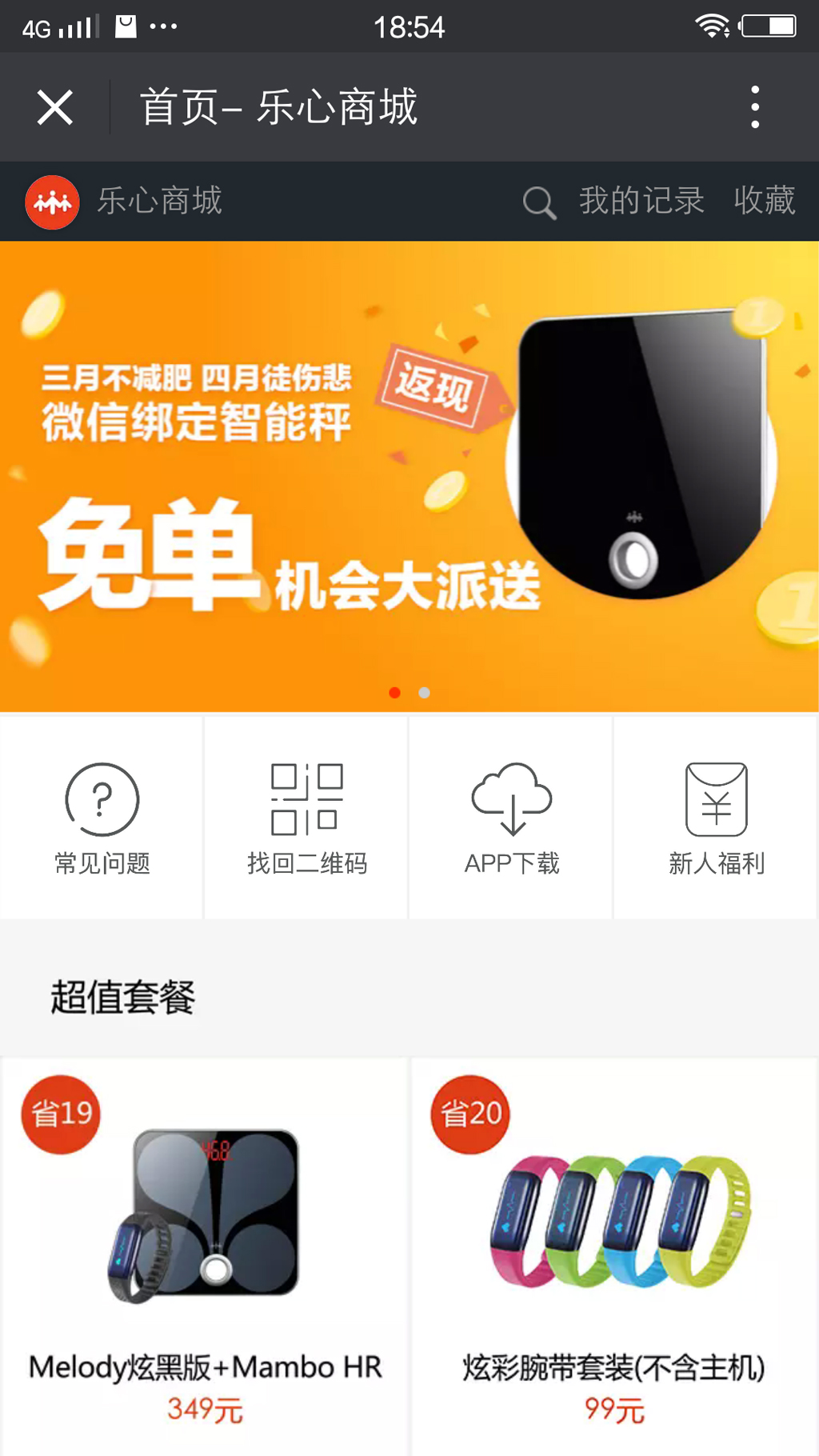Expand WiFi status in the status bar
Screen dimensions: 819x1456
[713, 26]
